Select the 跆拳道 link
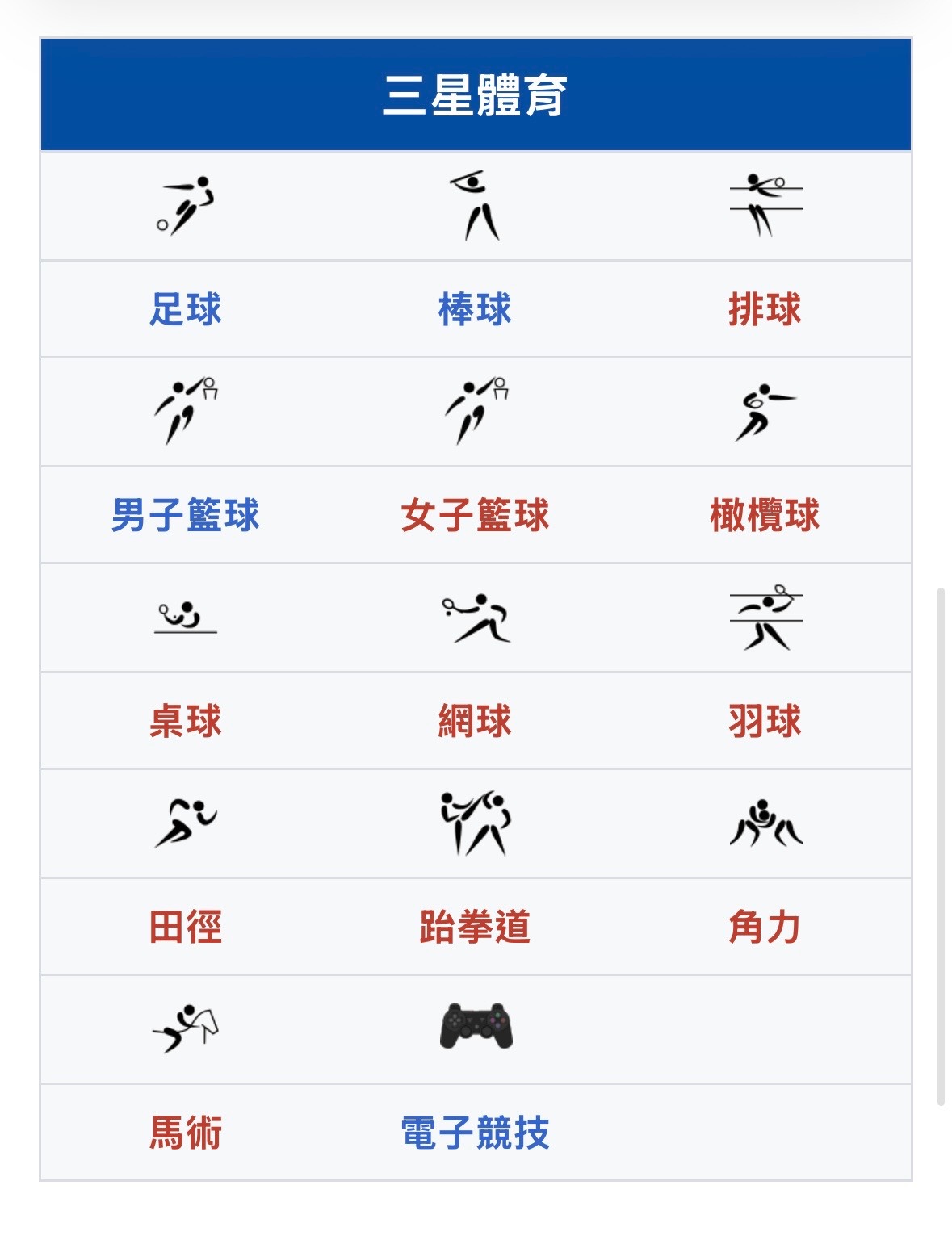The height and width of the screenshot is (1244, 952). pos(475,927)
